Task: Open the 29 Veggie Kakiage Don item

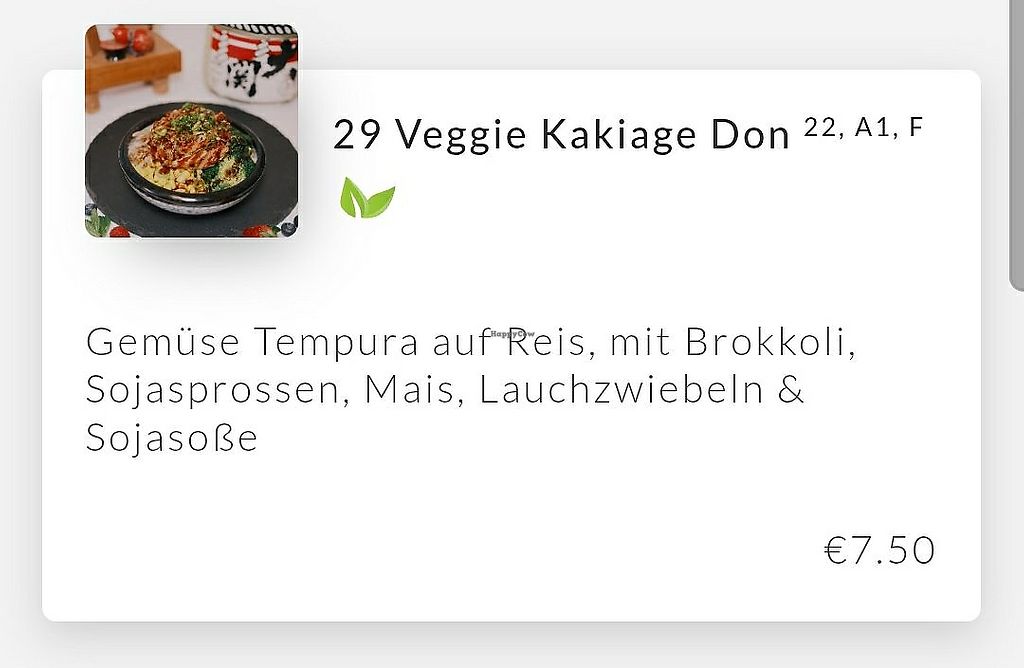Action: coord(561,136)
